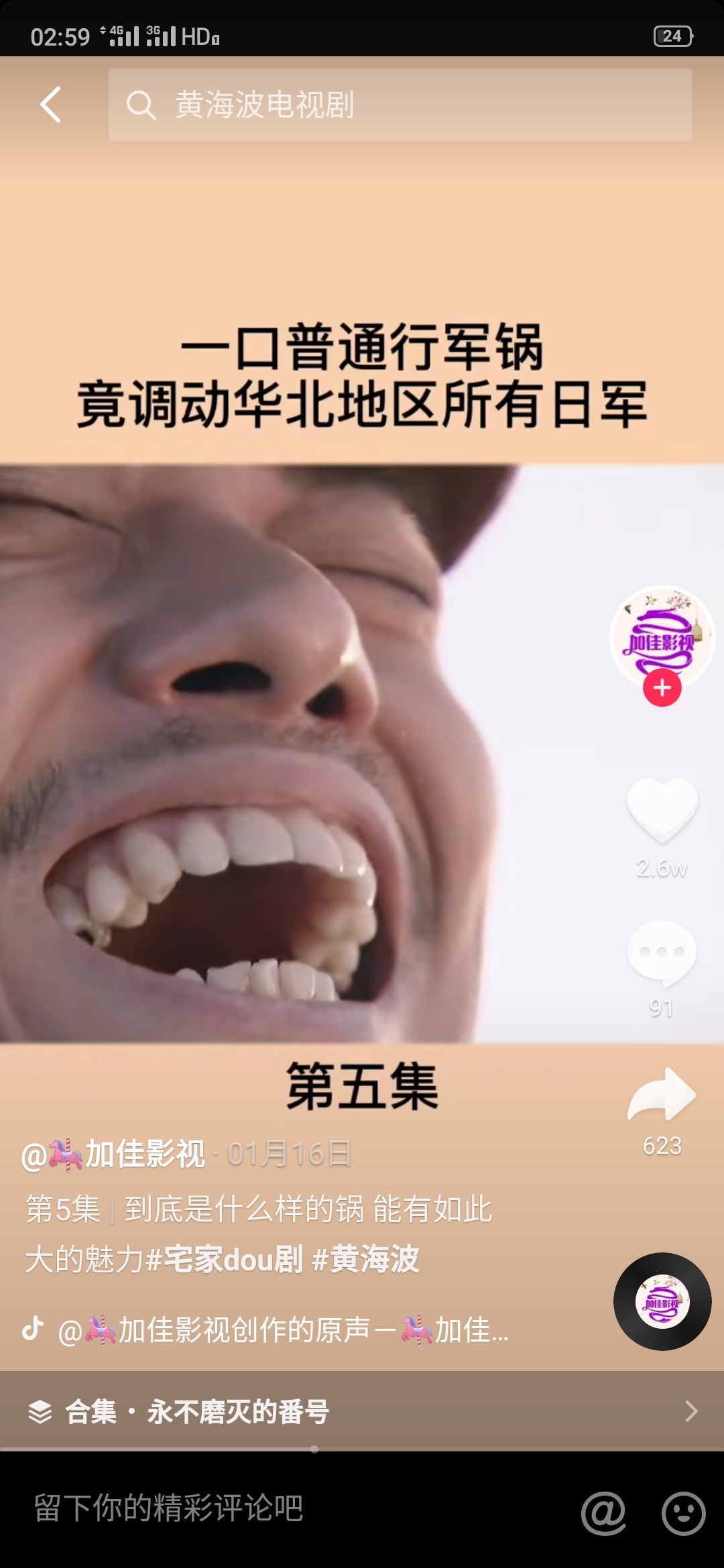Like this video with the heart icon
The image size is (724, 1568).
coord(662,809)
